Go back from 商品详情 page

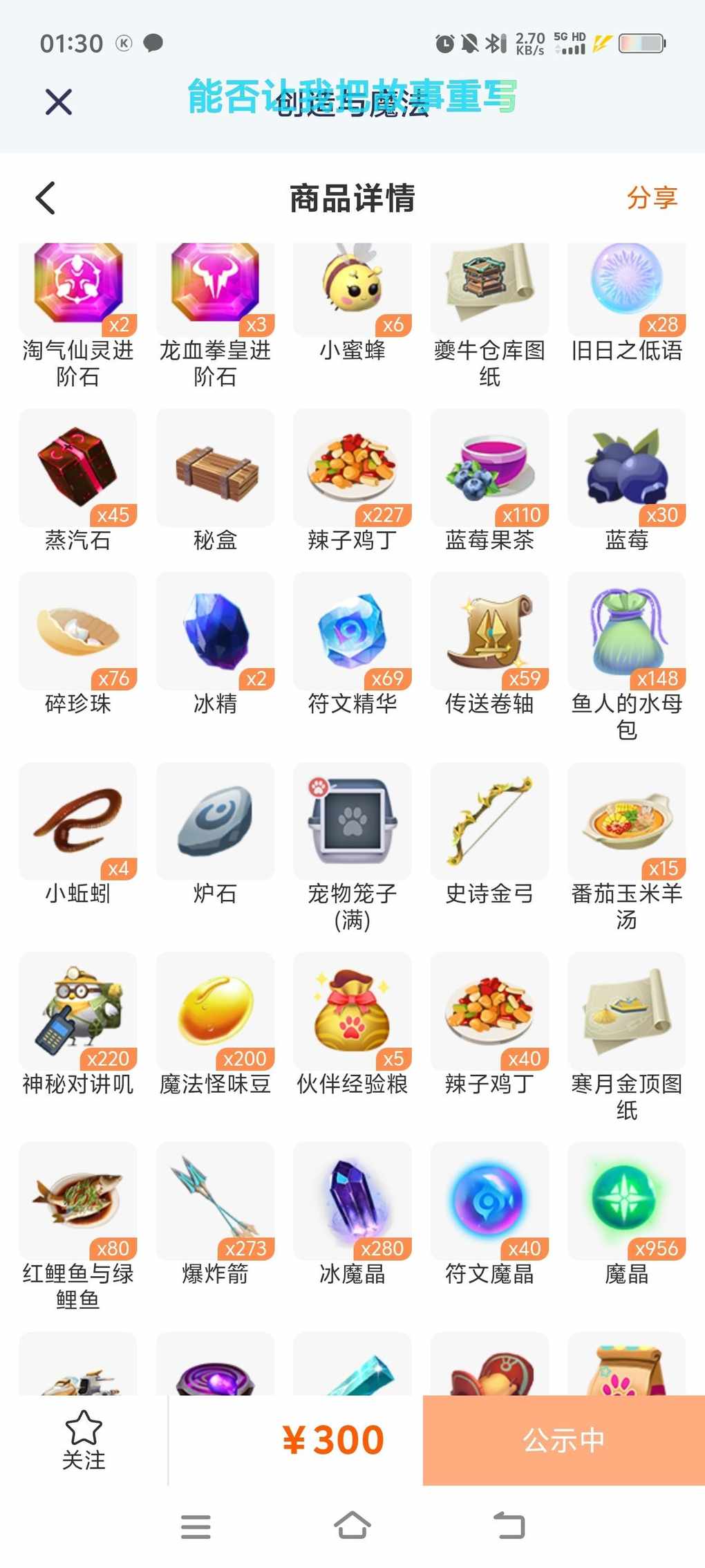pyautogui.click(x=46, y=198)
